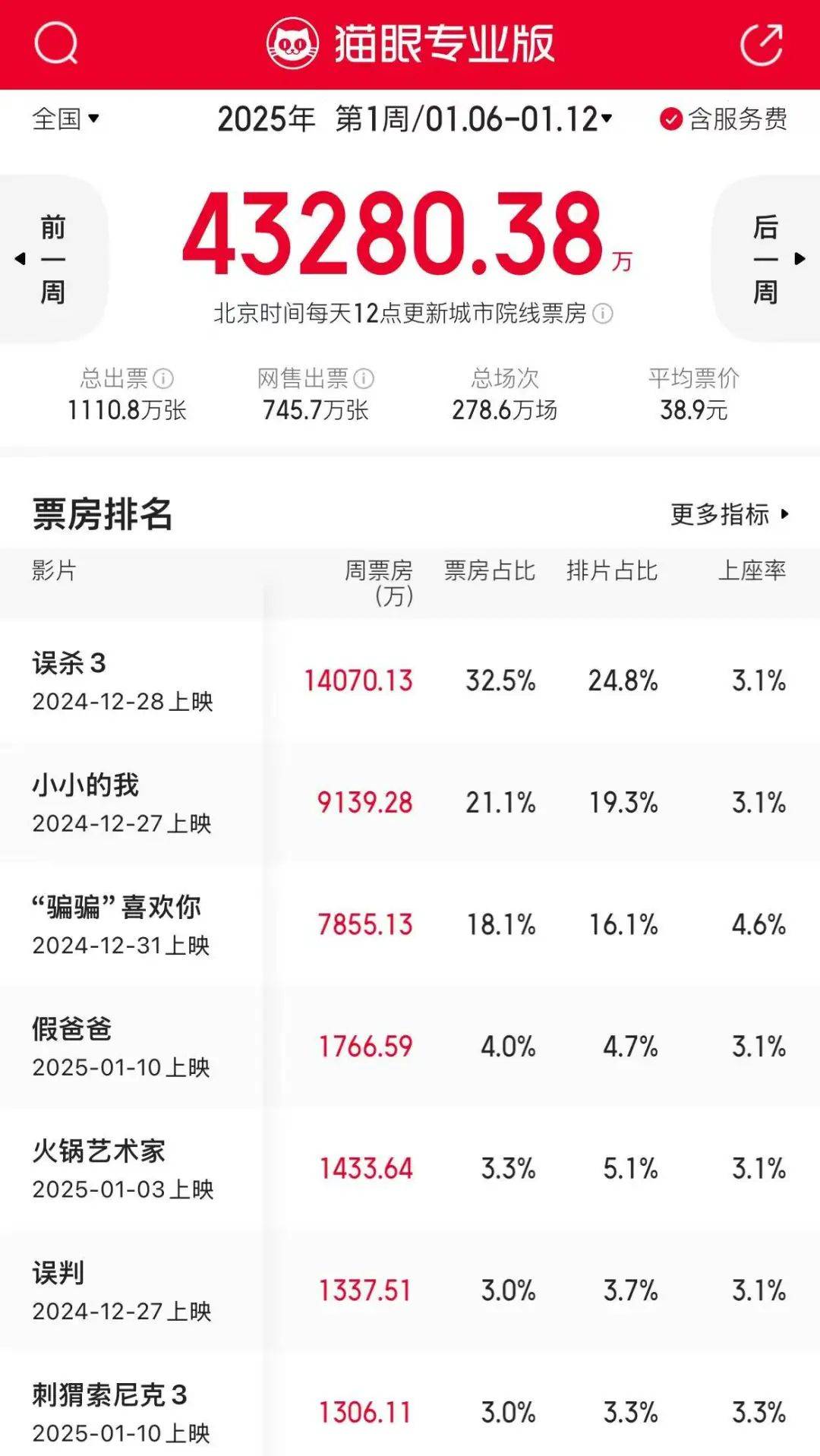Share this box office page
Viewport: 820px width, 1456px height.
coord(762,44)
